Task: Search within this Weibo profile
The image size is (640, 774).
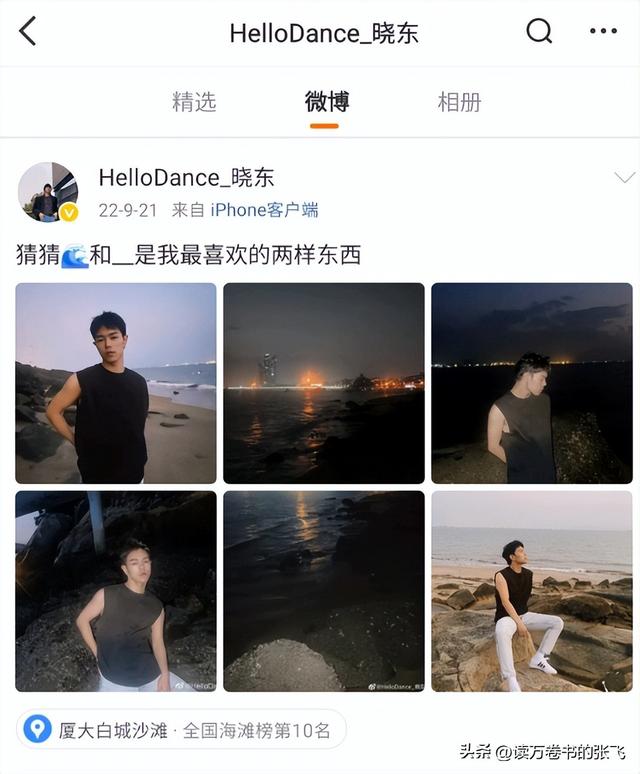Action: coord(539,32)
